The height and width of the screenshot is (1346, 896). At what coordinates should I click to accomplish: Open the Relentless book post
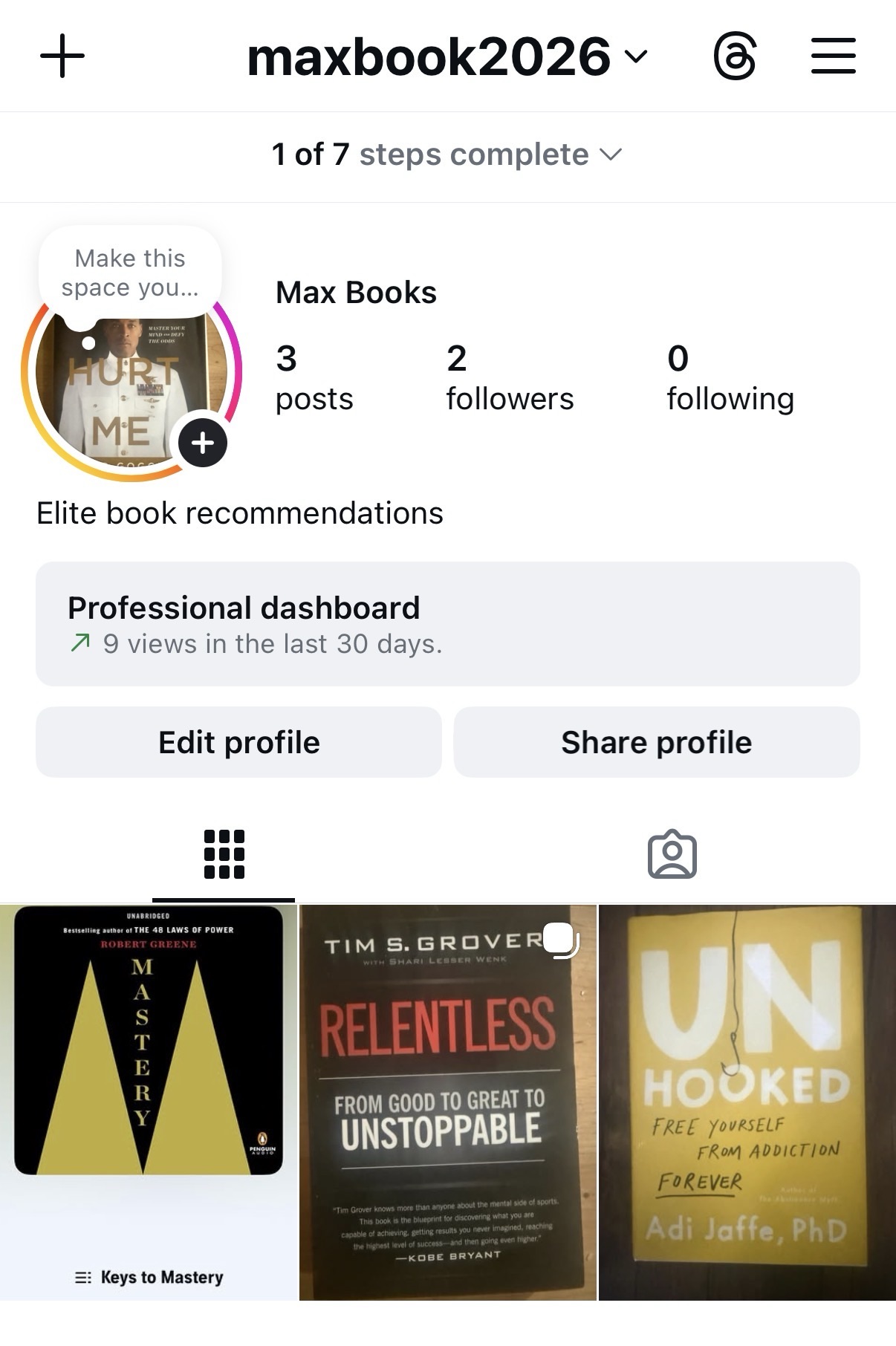point(447,1102)
